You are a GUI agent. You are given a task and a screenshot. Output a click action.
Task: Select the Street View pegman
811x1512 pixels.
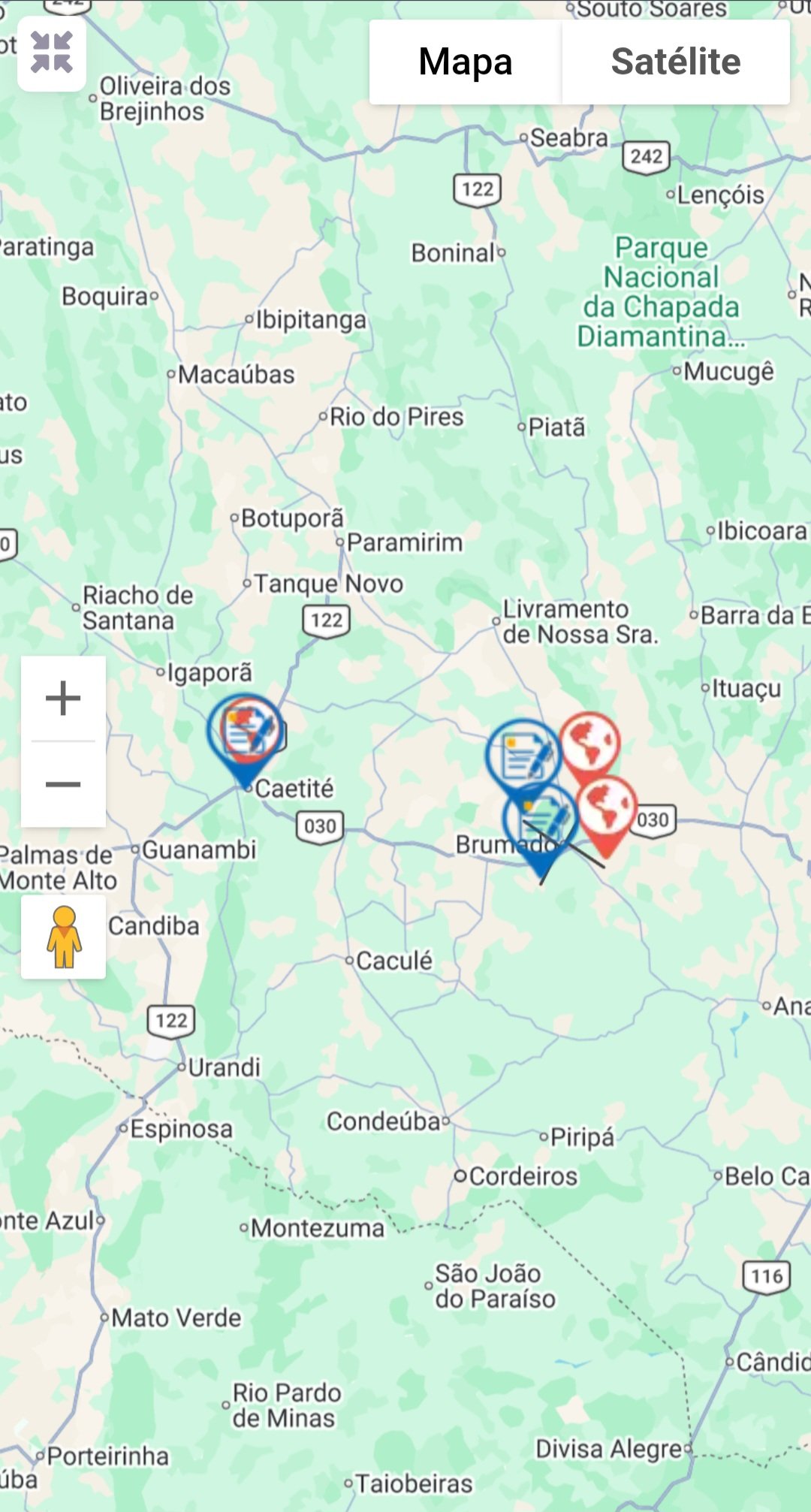coord(64,937)
